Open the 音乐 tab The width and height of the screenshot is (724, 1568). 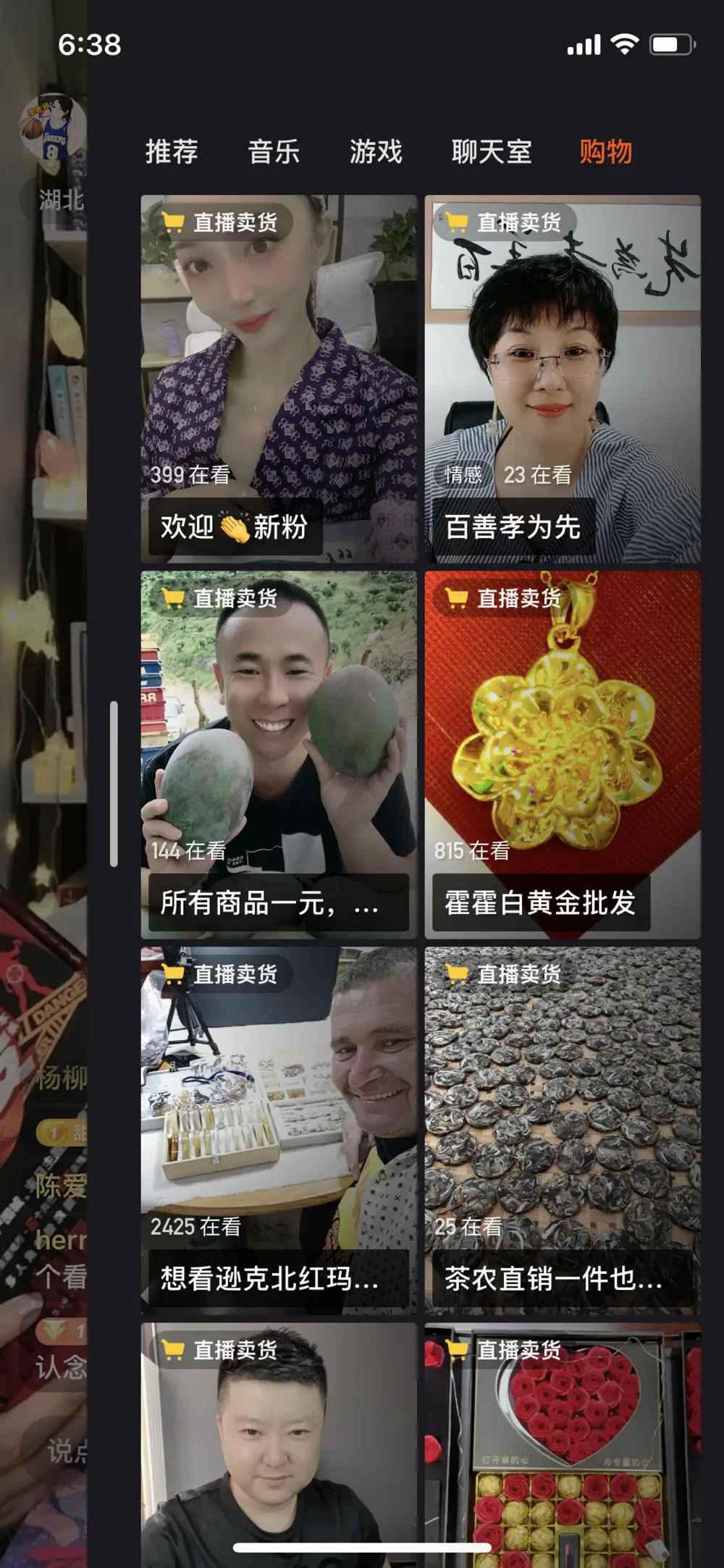(274, 152)
